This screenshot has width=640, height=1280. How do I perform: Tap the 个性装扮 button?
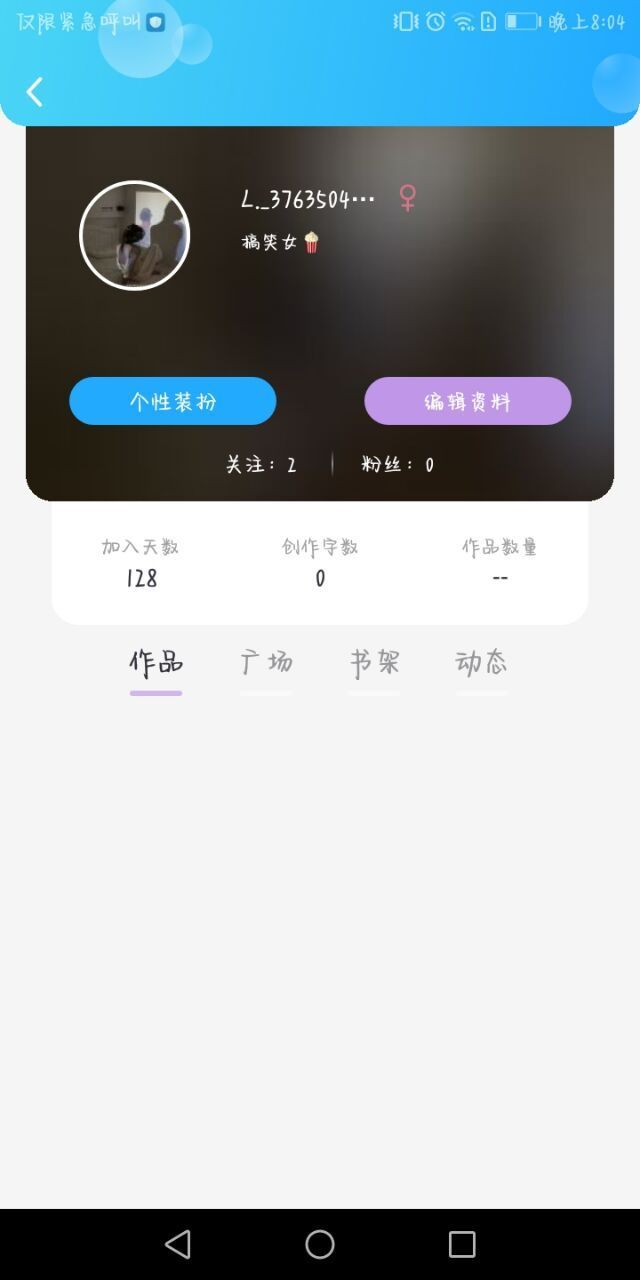click(x=172, y=401)
